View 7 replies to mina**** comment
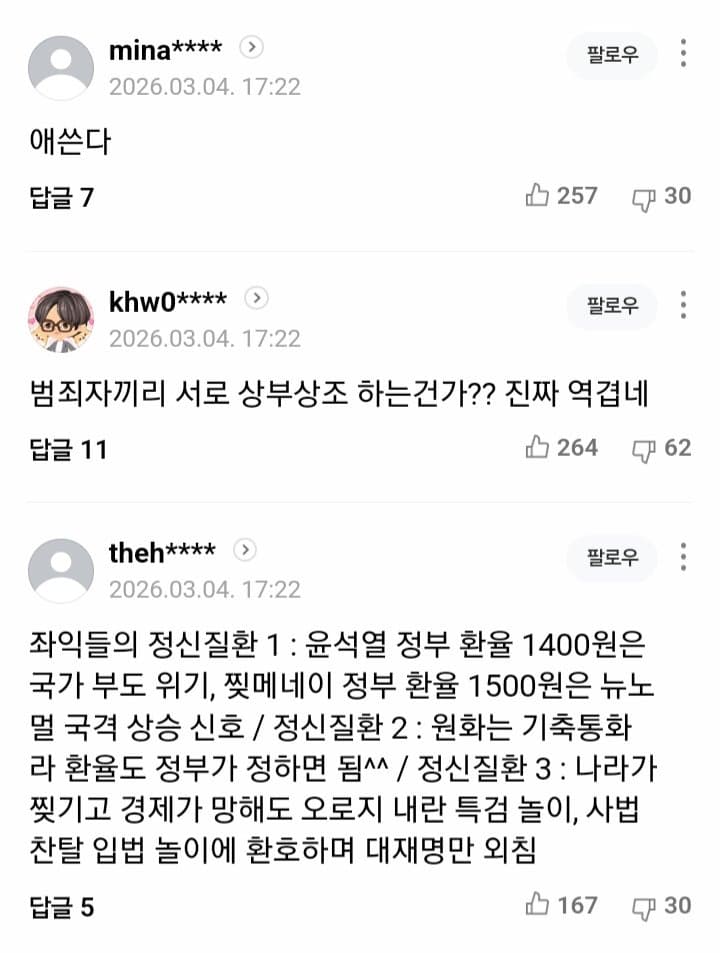The image size is (720, 953). click(x=61, y=197)
